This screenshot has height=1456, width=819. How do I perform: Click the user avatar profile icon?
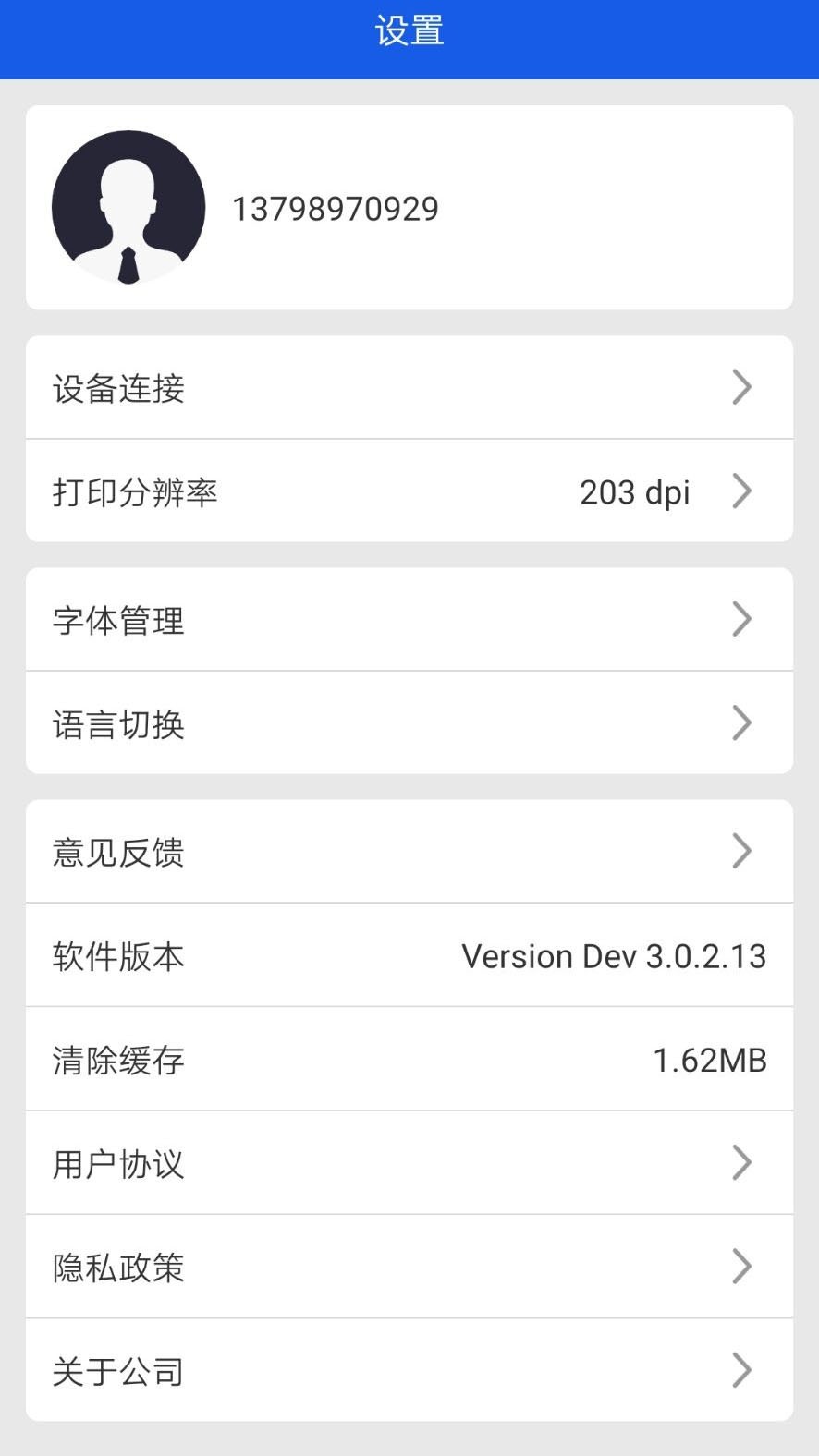coord(129,206)
